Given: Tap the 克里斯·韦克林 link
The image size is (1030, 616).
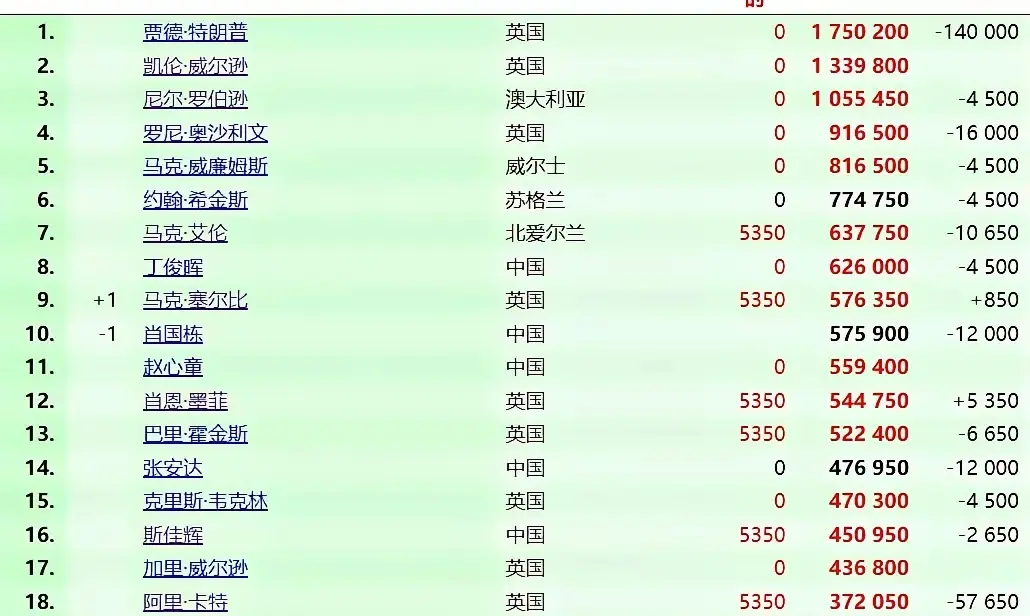Looking at the screenshot, I should pyautogui.click(x=205, y=501).
